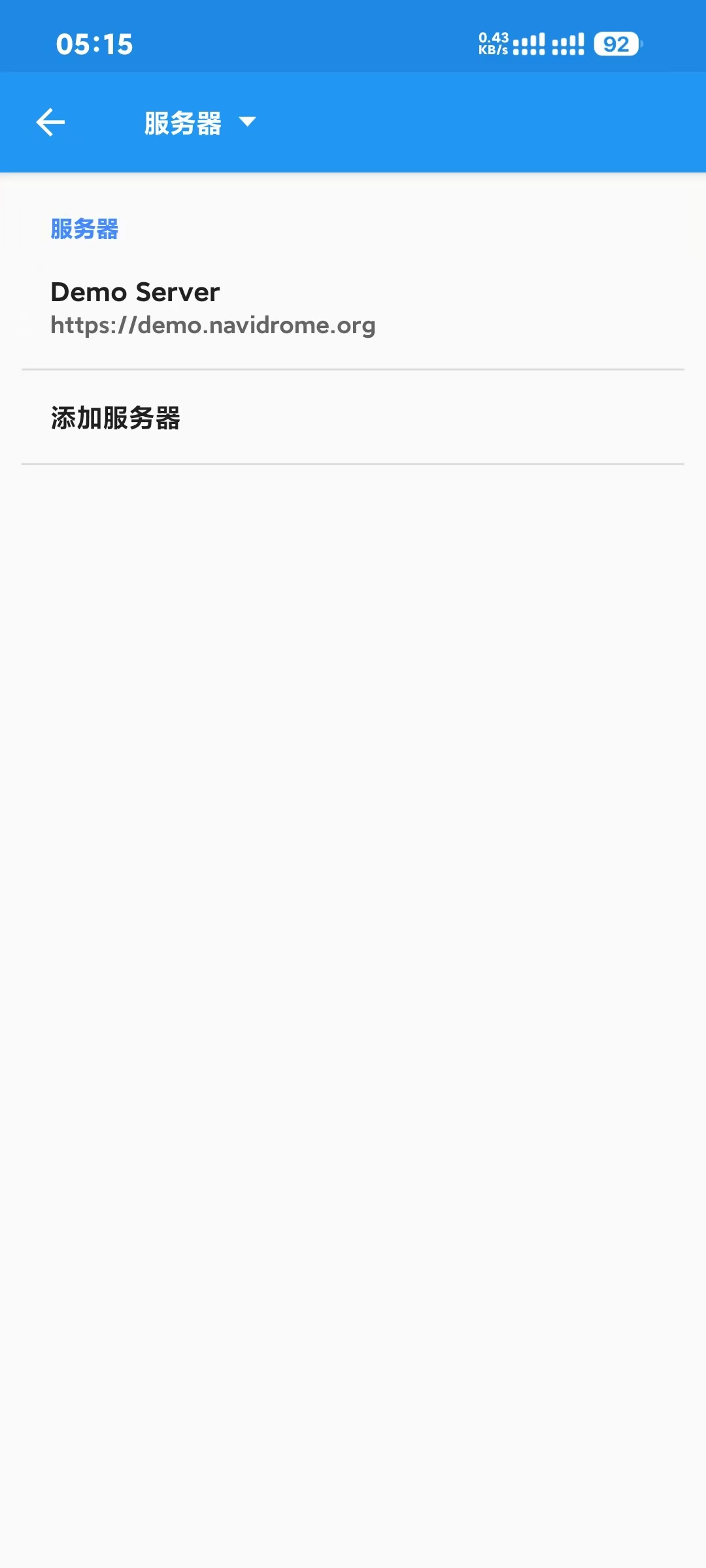Go back using the arrow icon
The height and width of the screenshot is (1568, 706).
coord(50,122)
